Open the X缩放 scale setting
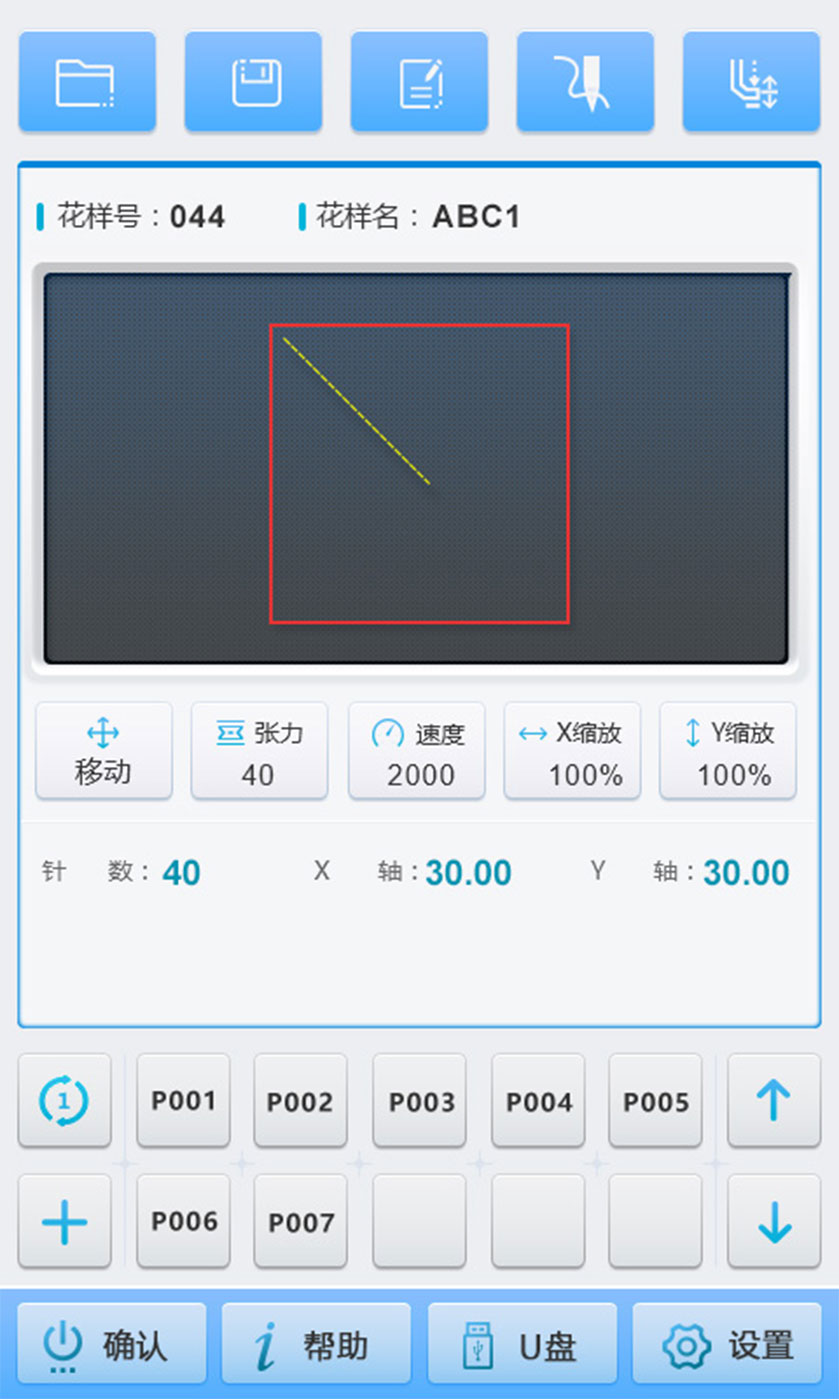This screenshot has height=1400, width=839. (572, 752)
